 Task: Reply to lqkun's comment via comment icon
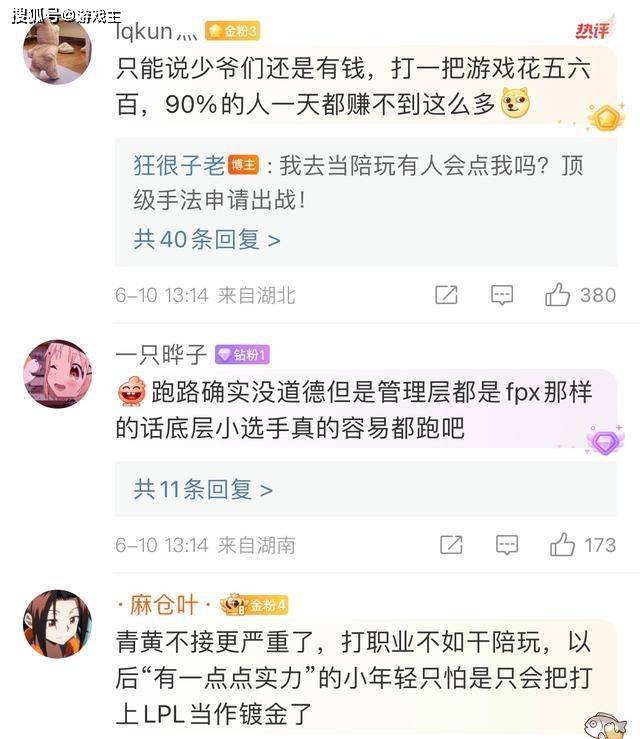503,295
